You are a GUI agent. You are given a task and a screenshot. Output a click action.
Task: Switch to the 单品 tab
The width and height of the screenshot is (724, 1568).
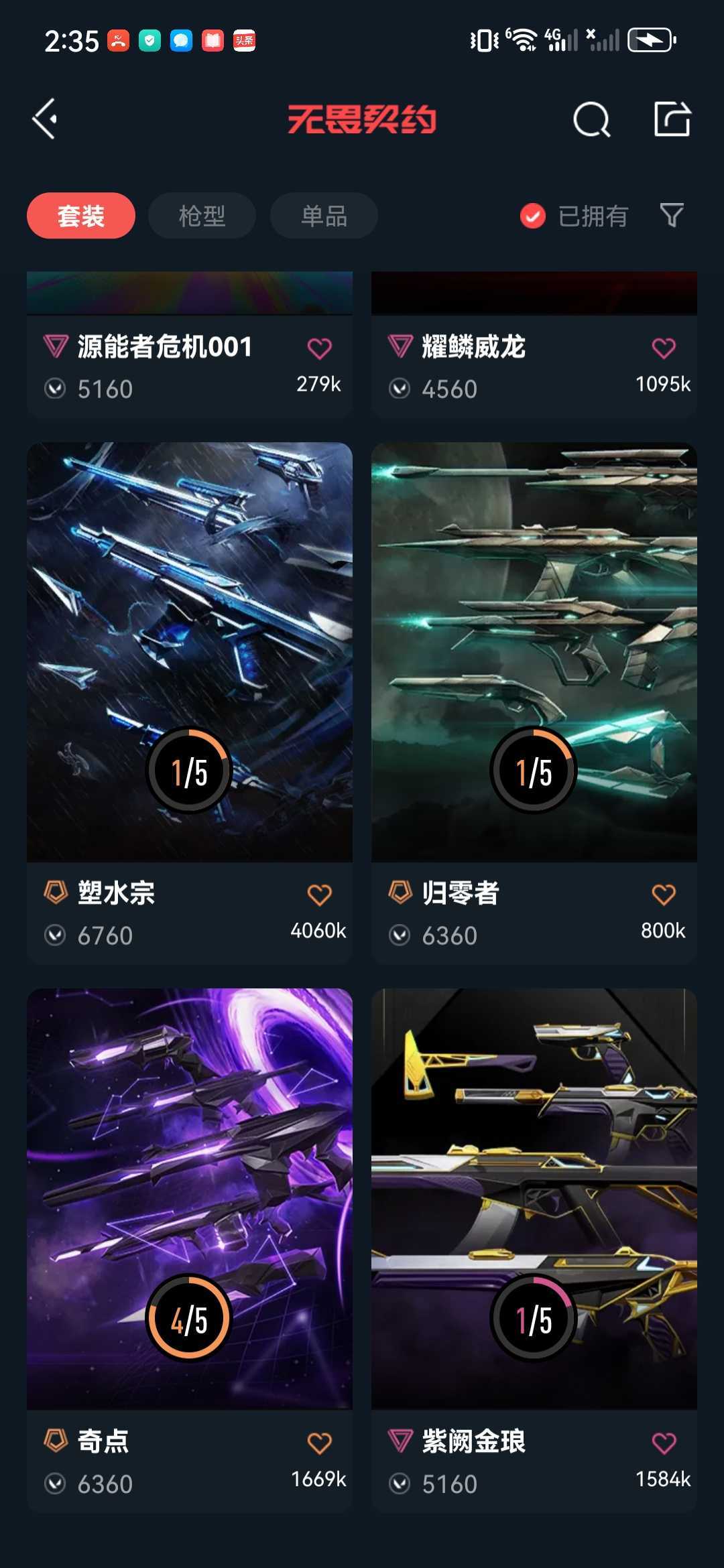[324, 216]
